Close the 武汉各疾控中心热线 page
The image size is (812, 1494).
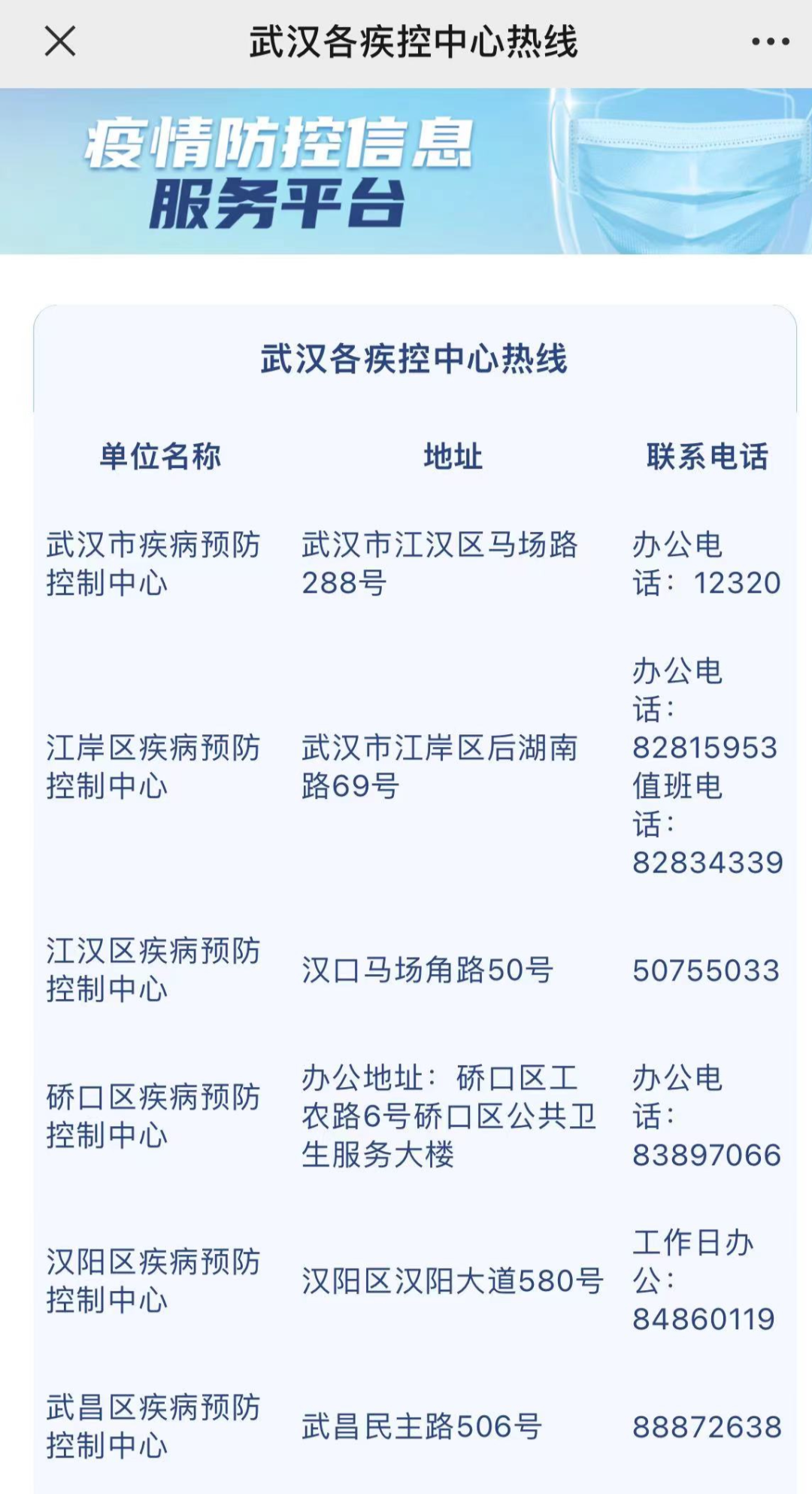click(x=60, y=41)
